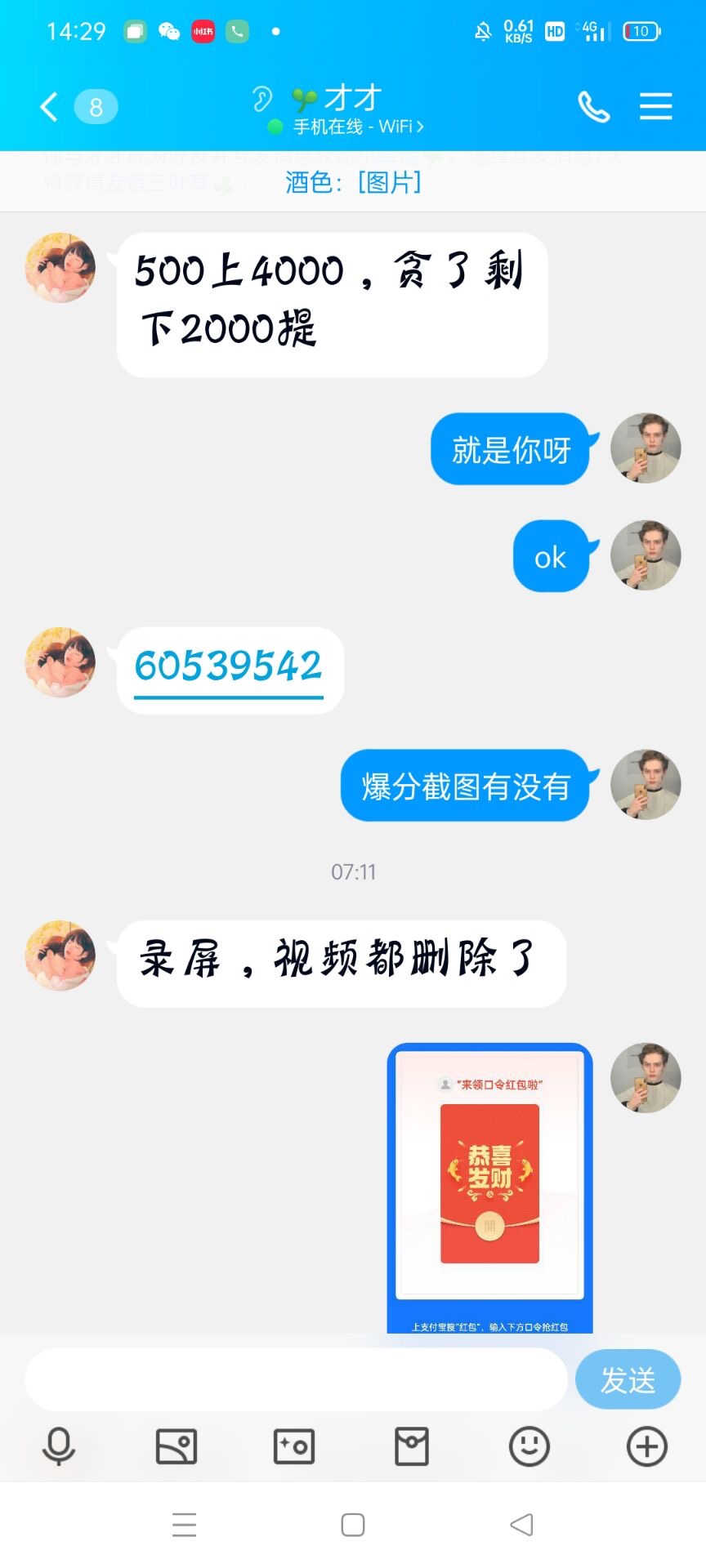Open the emoji panel

(x=529, y=1446)
